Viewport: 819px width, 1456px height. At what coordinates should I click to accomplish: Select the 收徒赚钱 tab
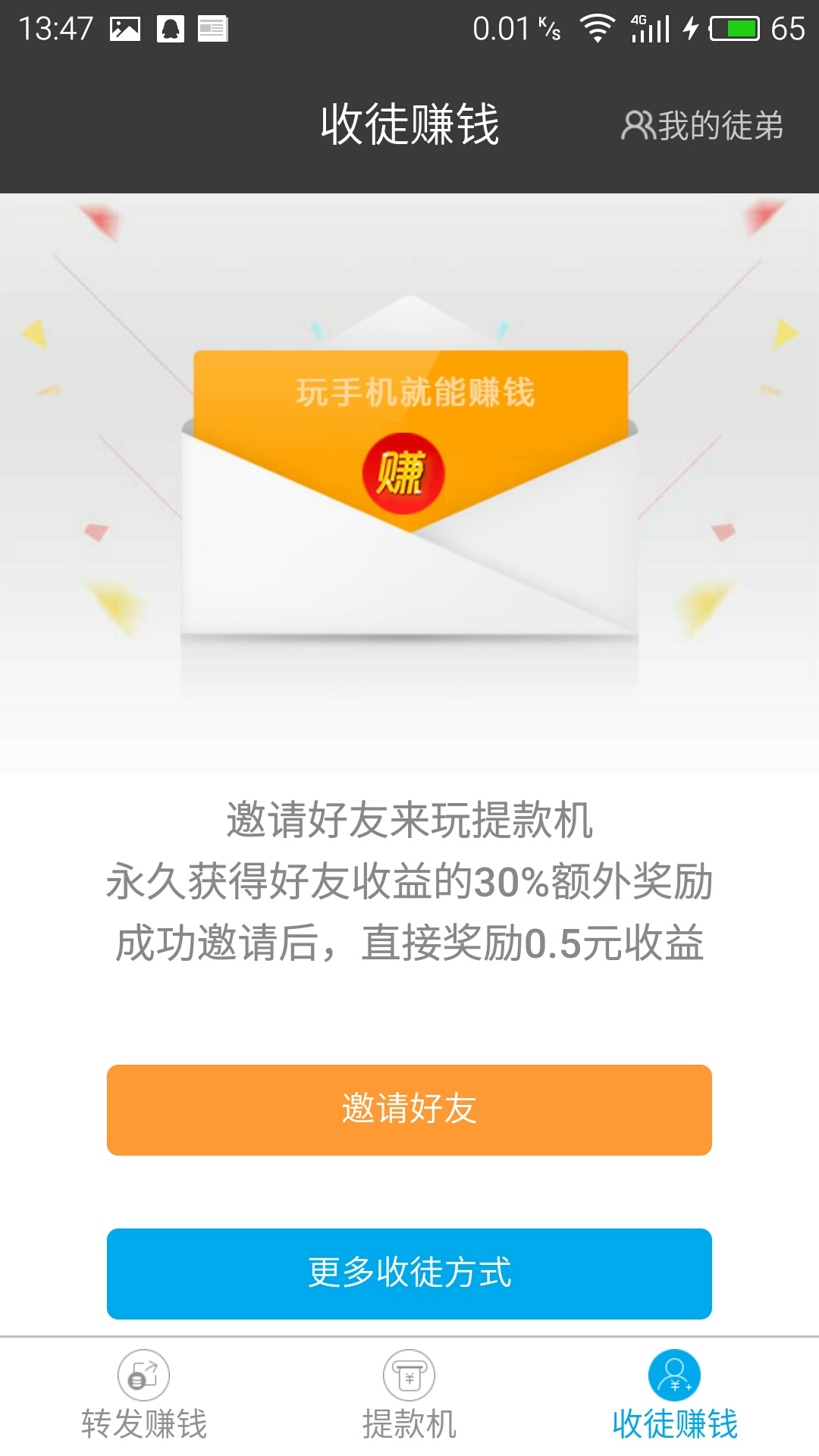[675, 1397]
